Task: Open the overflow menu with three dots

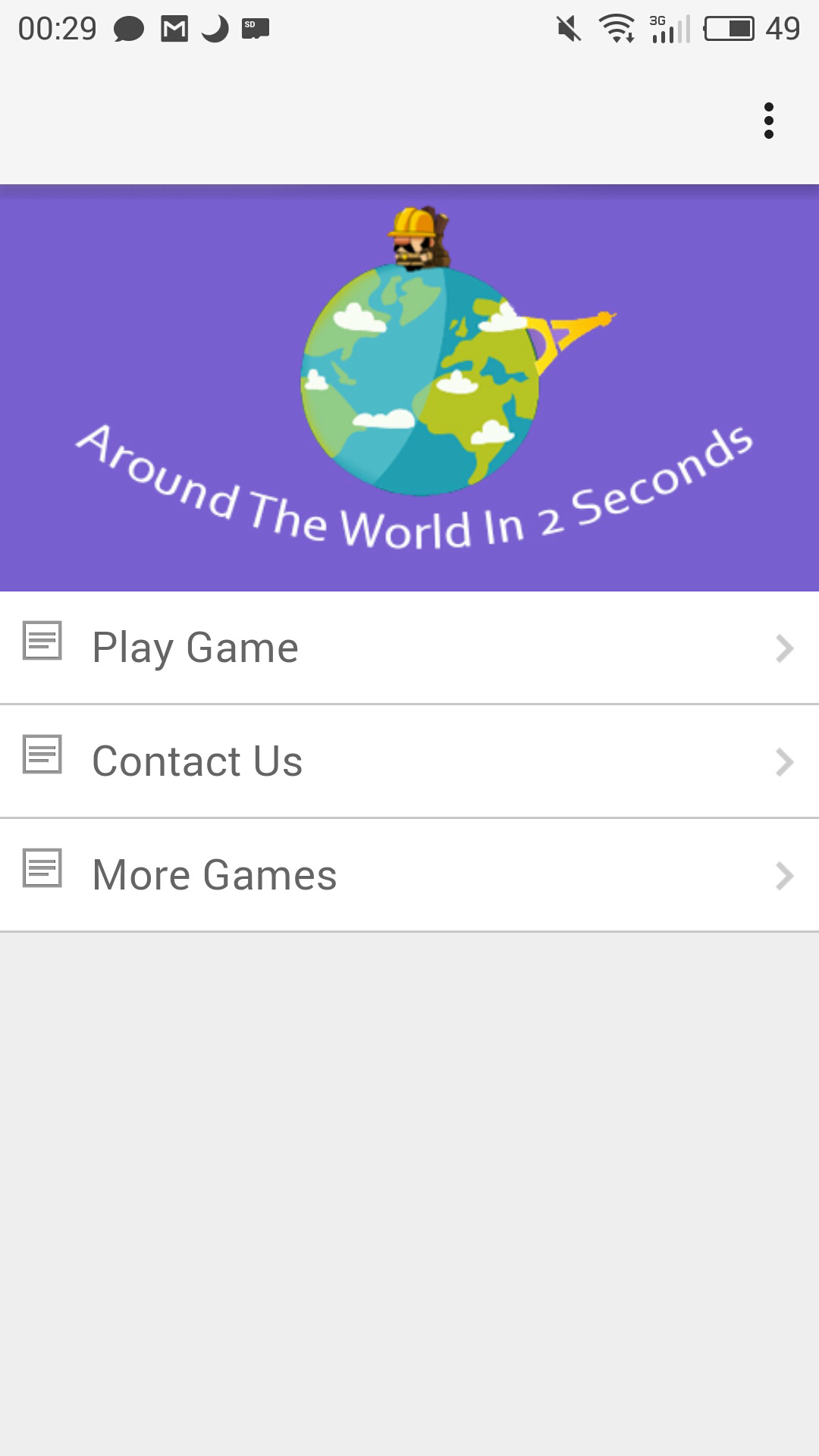Action: pos(770,119)
